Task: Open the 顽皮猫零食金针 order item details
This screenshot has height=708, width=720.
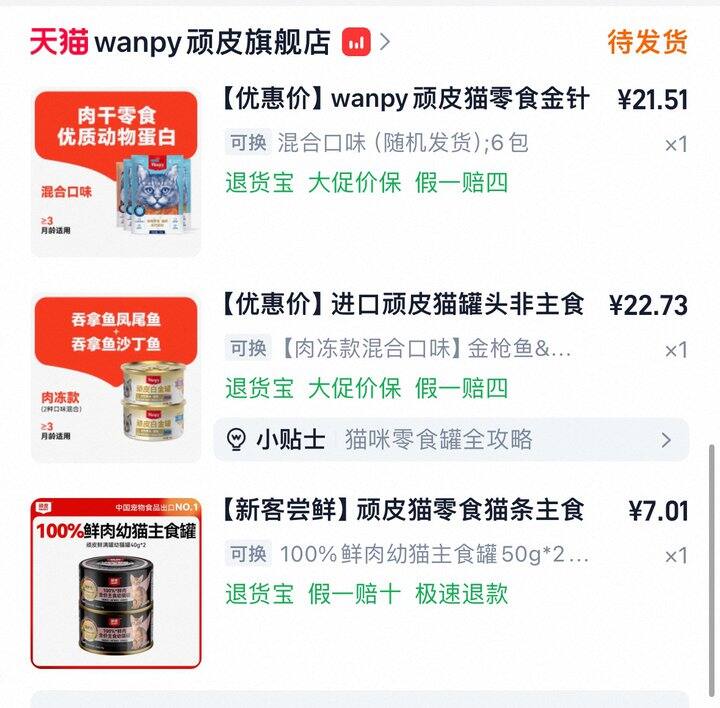Action: (407, 100)
